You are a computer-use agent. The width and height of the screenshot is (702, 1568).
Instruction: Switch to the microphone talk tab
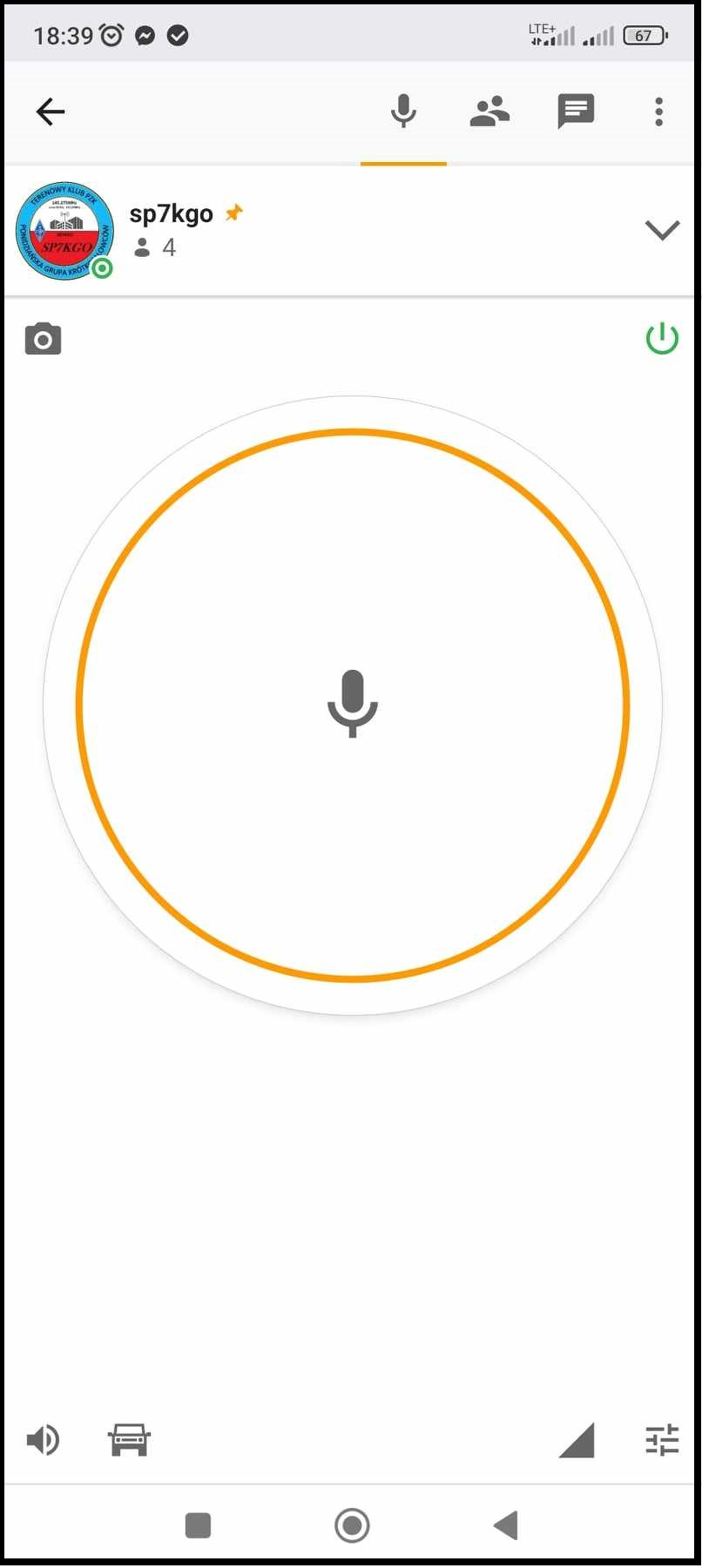click(x=403, y=112)
